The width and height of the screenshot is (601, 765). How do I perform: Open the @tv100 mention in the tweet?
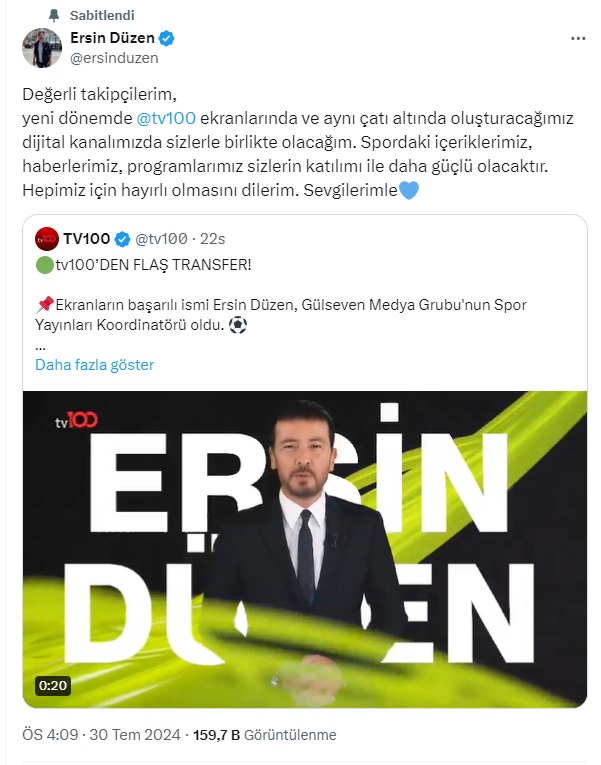[166, 117]
